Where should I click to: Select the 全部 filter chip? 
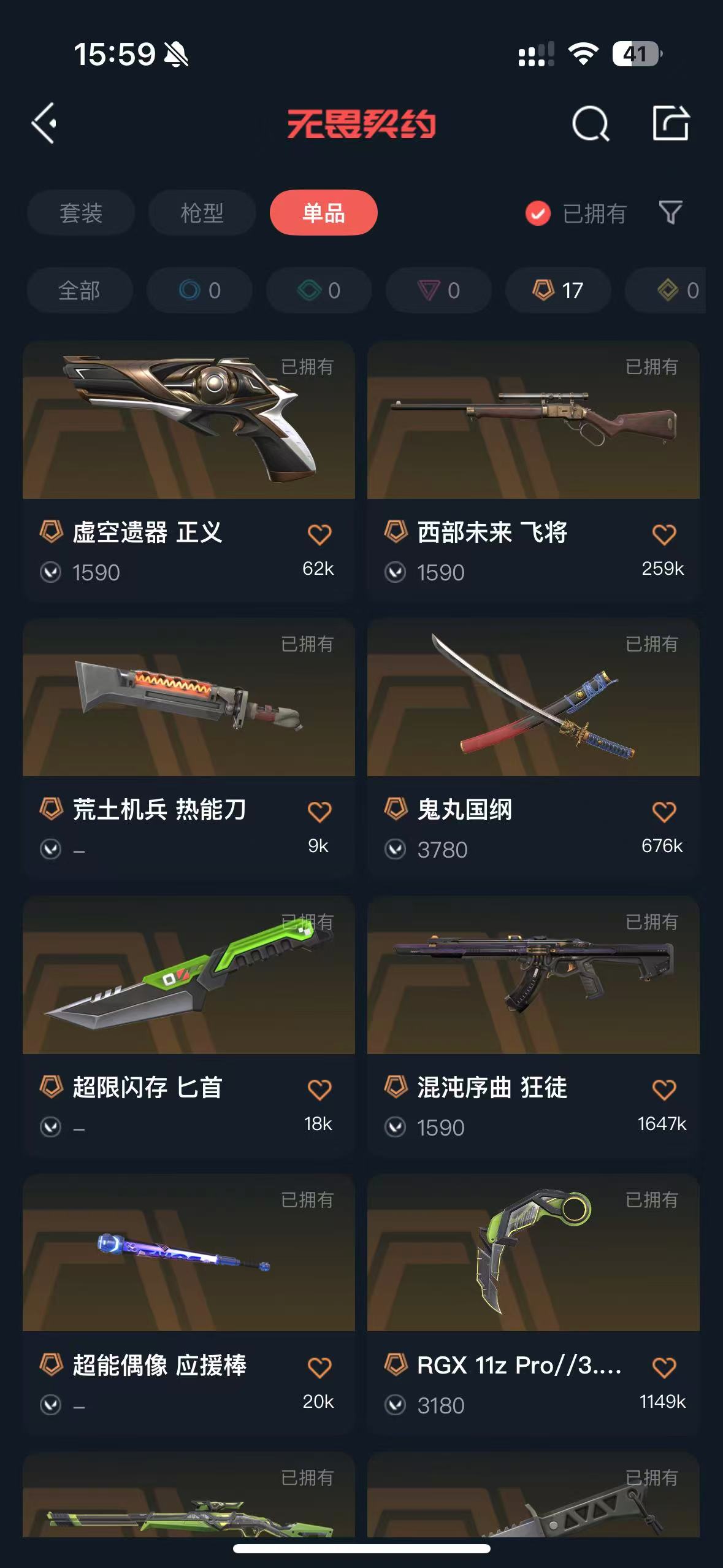pos(80,290)
